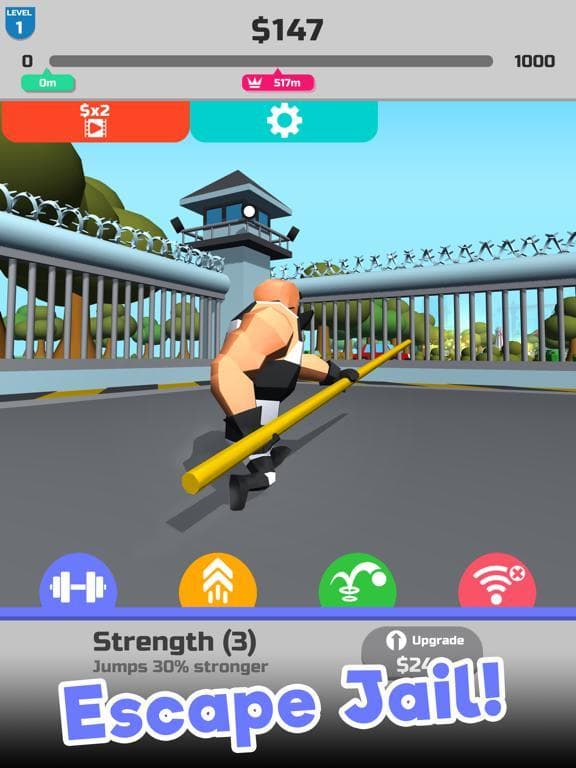The width and height of the screenshot is (576, 768).
Task: Open the red offline earnings tab
Action: click(497, 581)
